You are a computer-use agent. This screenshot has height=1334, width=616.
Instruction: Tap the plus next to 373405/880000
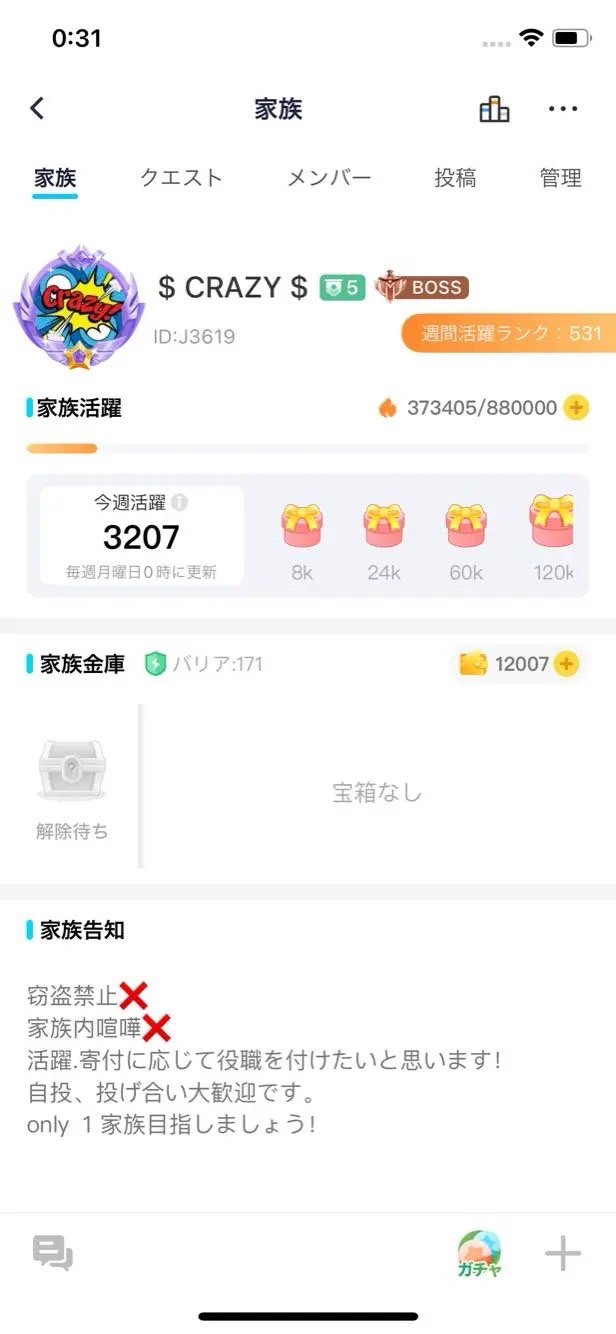[577, 407]
